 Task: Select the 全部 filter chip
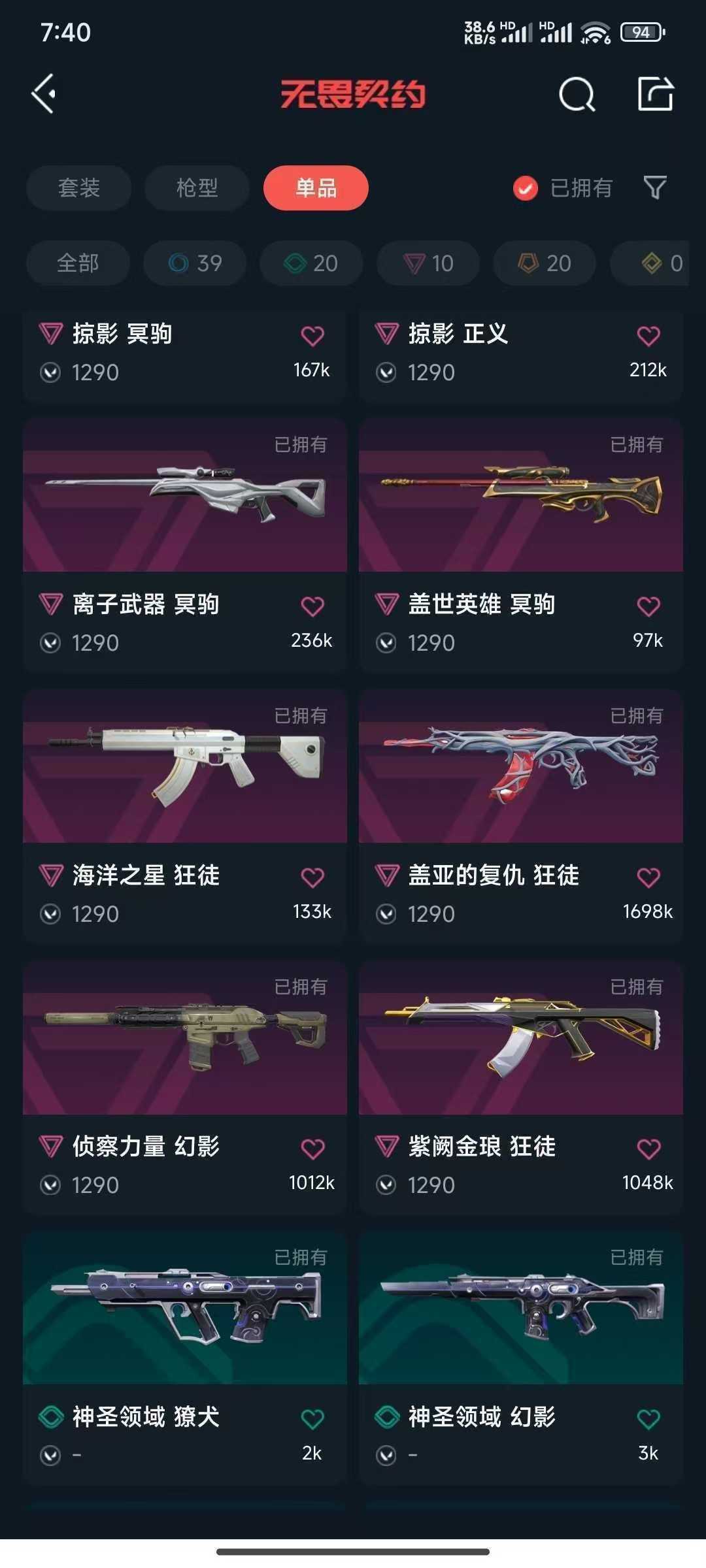78,263
